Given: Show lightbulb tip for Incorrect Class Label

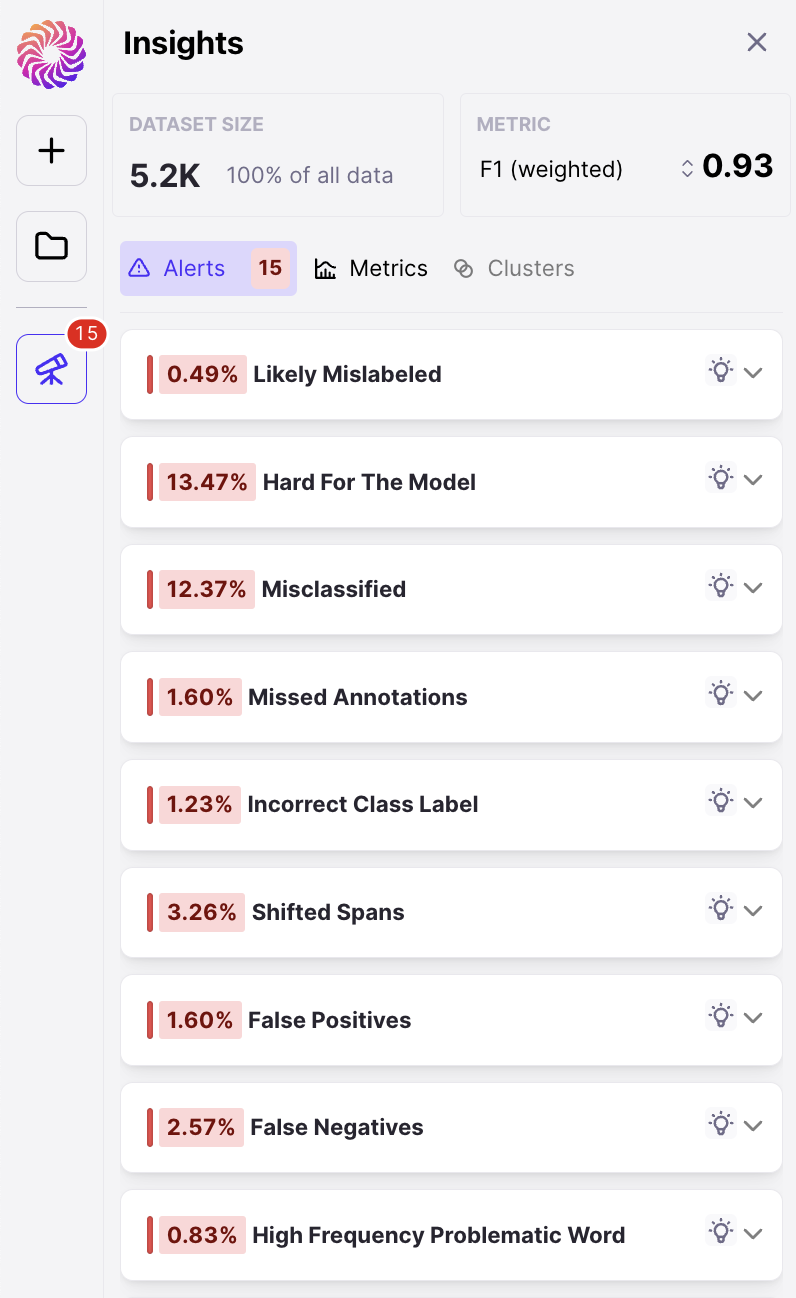Looking at the screenshot, I should [721, 802].
